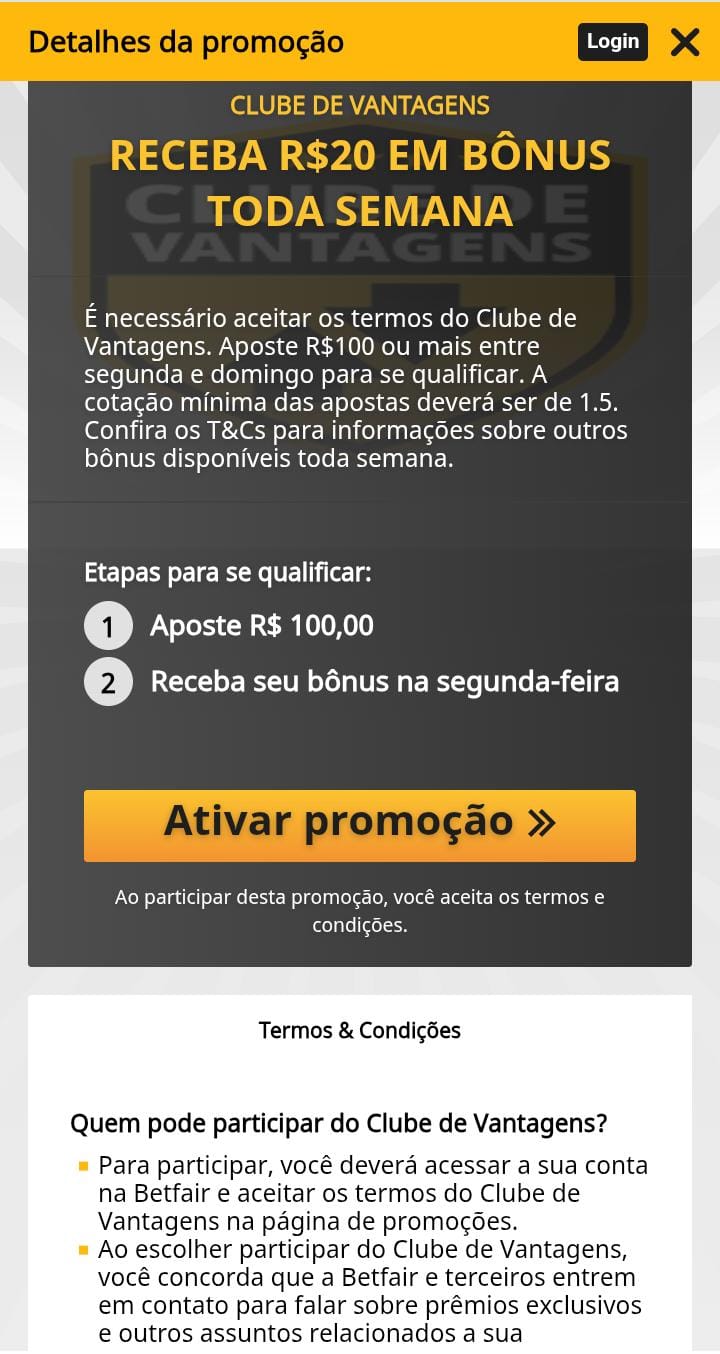720x1354 pixels.
Task: Activate the Ativar promoção button
Action: tap(360, 825)
